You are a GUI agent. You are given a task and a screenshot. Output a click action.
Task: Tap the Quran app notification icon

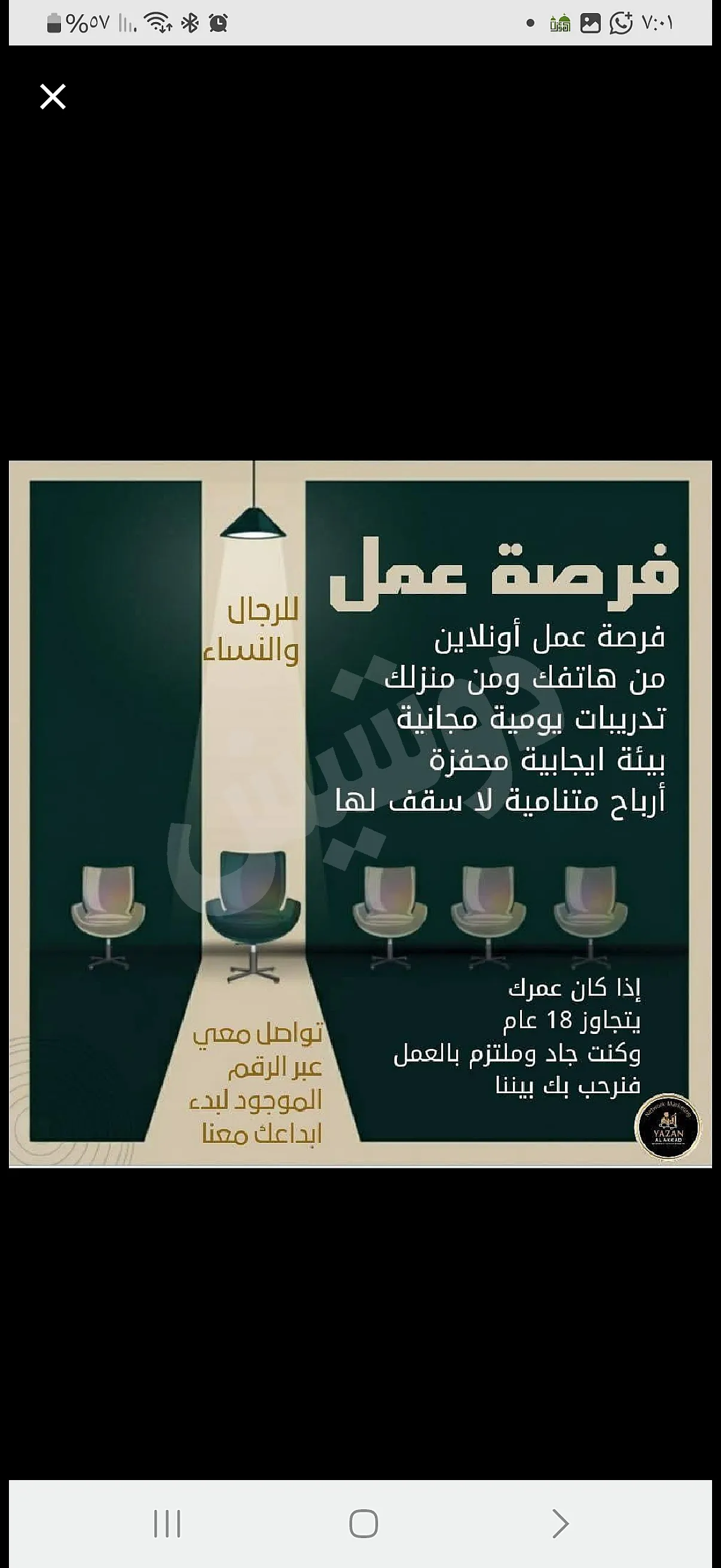[561, 22]
